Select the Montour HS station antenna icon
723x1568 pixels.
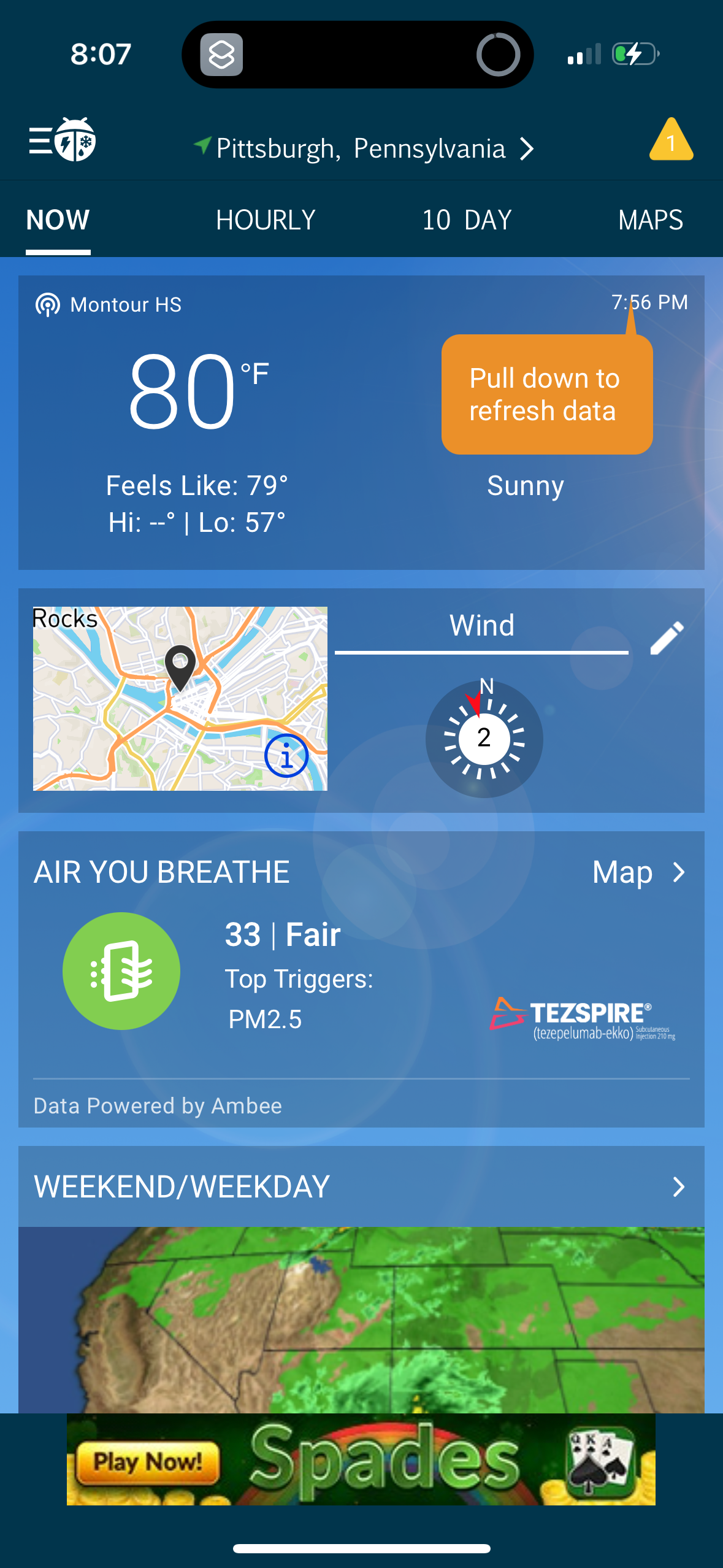(x=48, y=304)
